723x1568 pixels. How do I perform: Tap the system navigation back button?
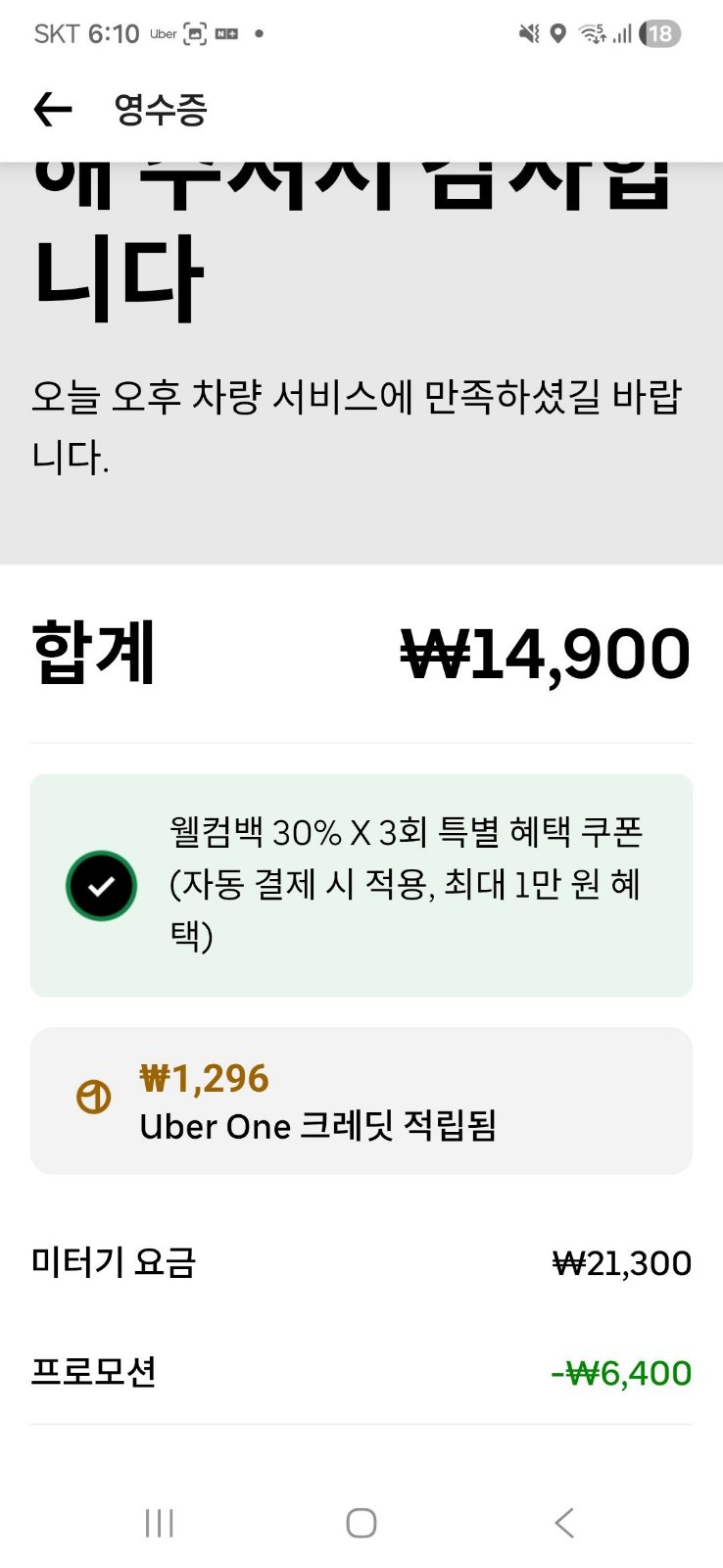click(564, 1523)
